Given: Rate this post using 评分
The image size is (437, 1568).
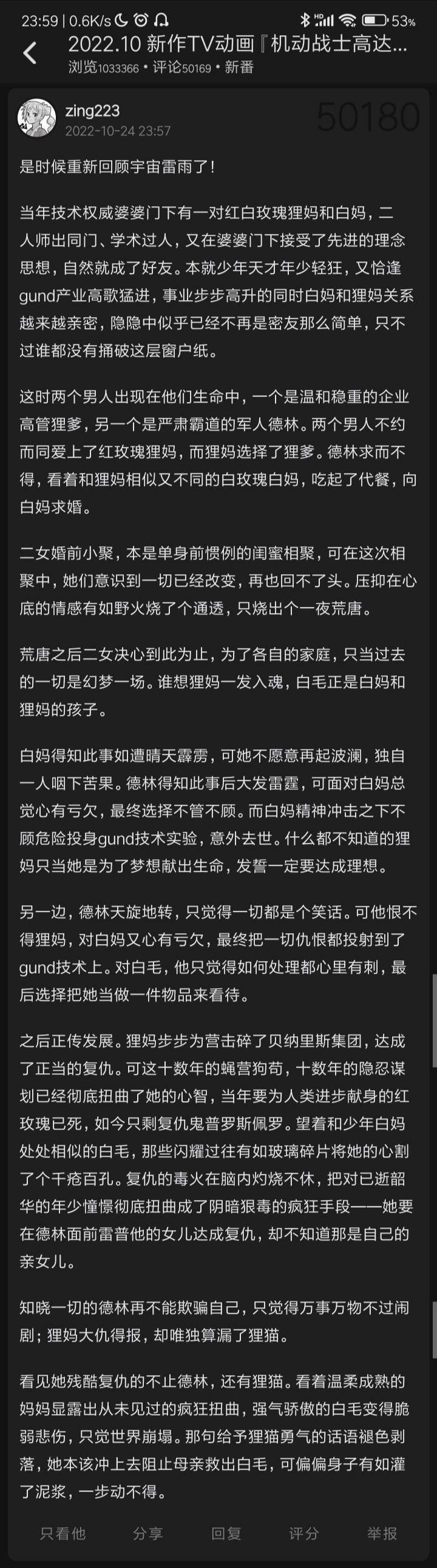Looking at the screenshot, I should pyautogui.click(x=303, y=1533).
